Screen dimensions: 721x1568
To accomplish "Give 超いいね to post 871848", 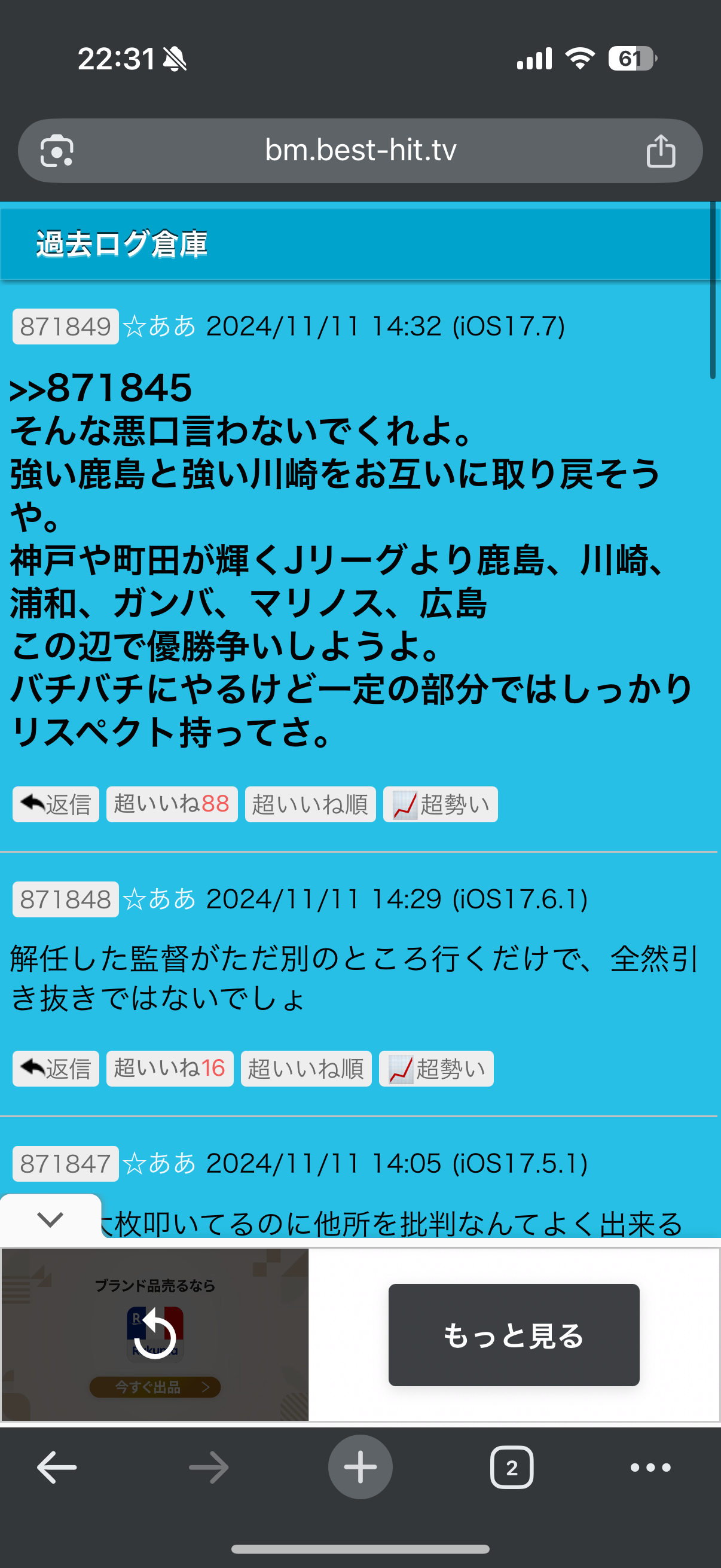I will click(169, 1068).
